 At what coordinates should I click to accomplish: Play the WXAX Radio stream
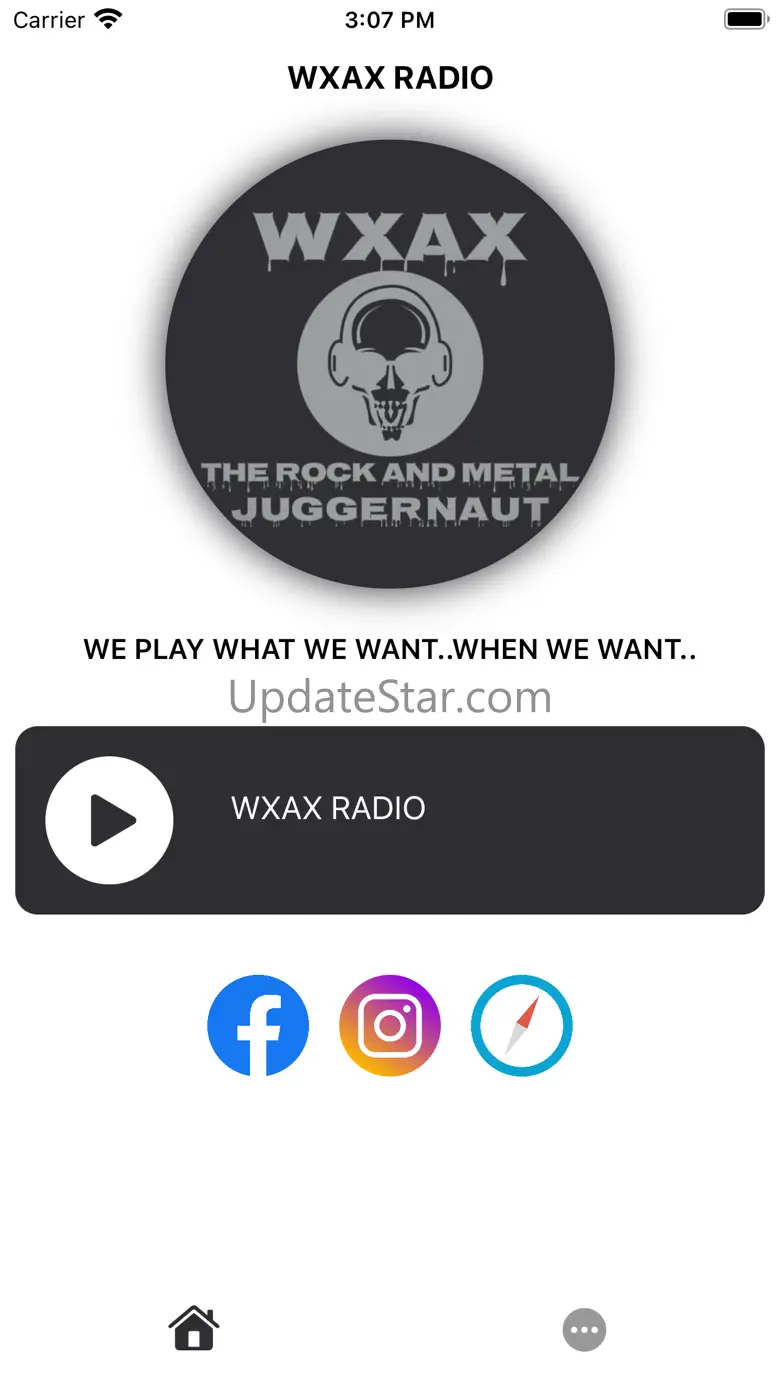tap(109, 820)
